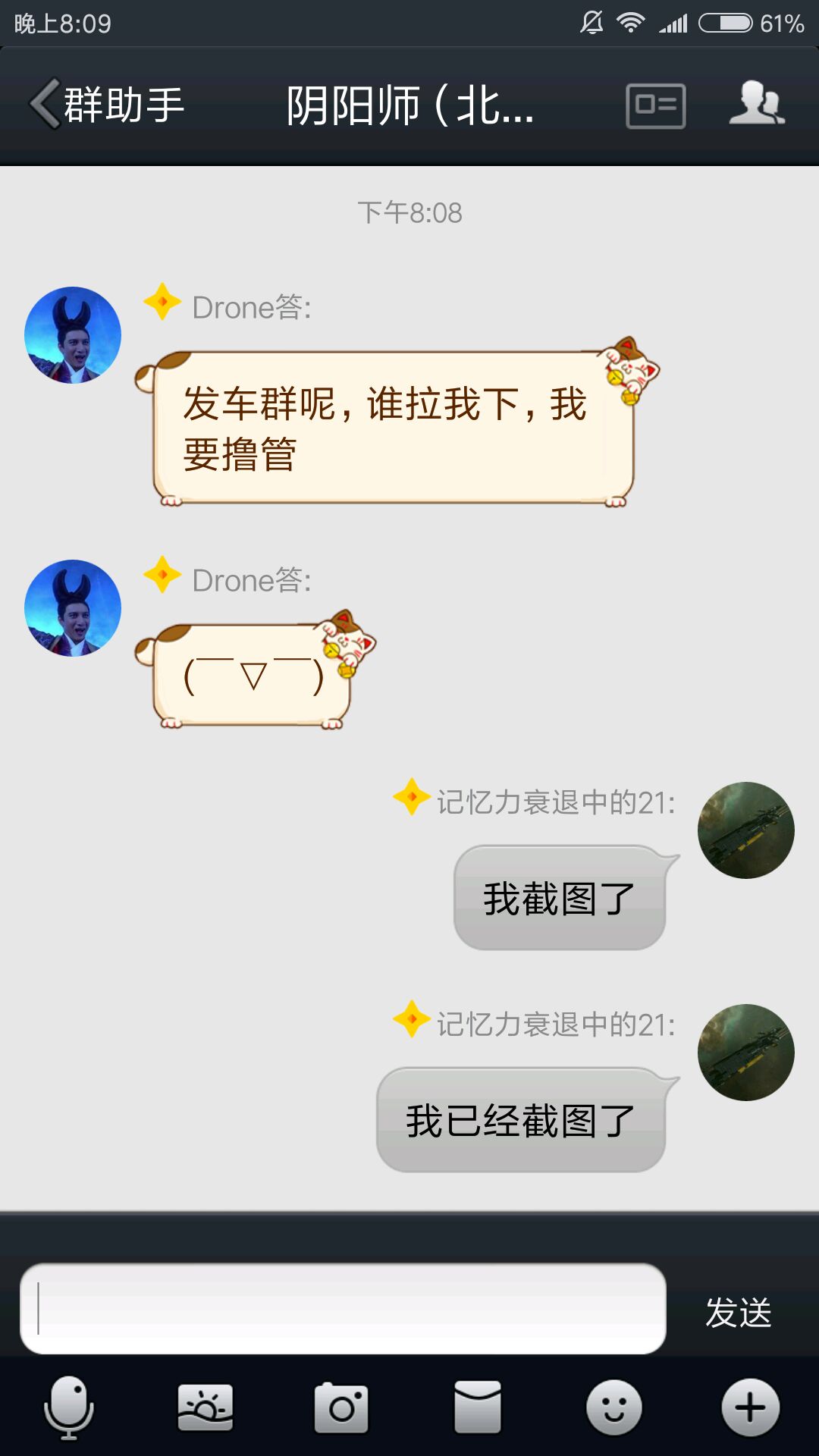Expand more options with plus icon
The image size is (819, 1456).
point(750,1407)
